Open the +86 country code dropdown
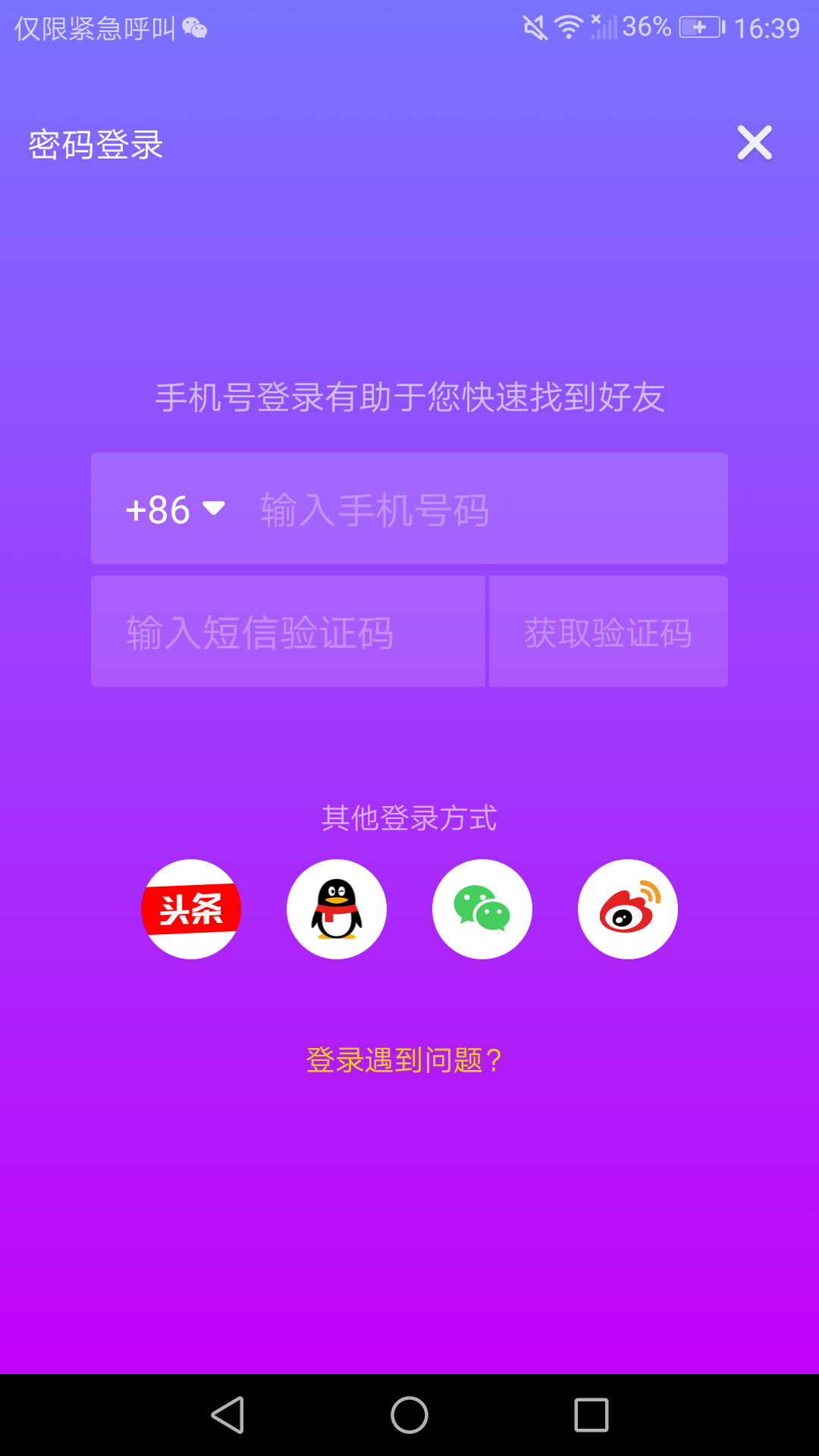Viewport: 819px width, 1456px height. coord(175,509)
